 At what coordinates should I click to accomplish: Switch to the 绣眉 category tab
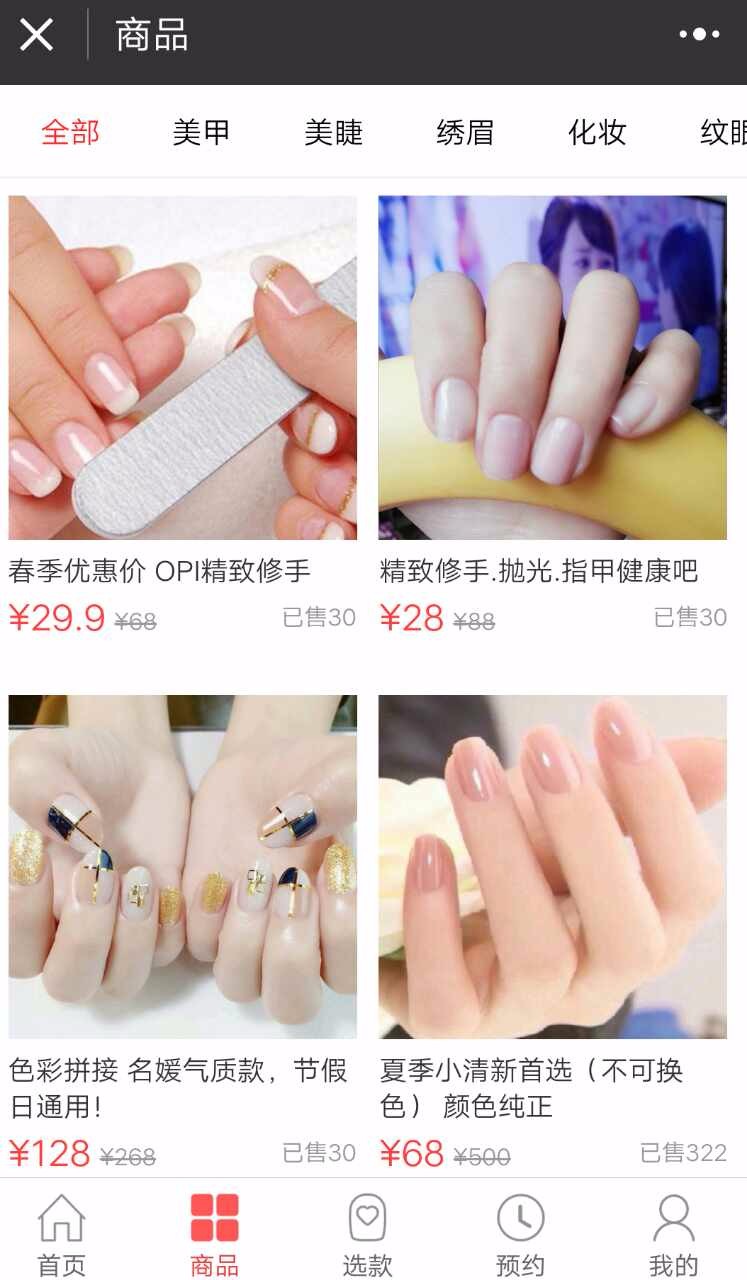click(x=465, y=132)
